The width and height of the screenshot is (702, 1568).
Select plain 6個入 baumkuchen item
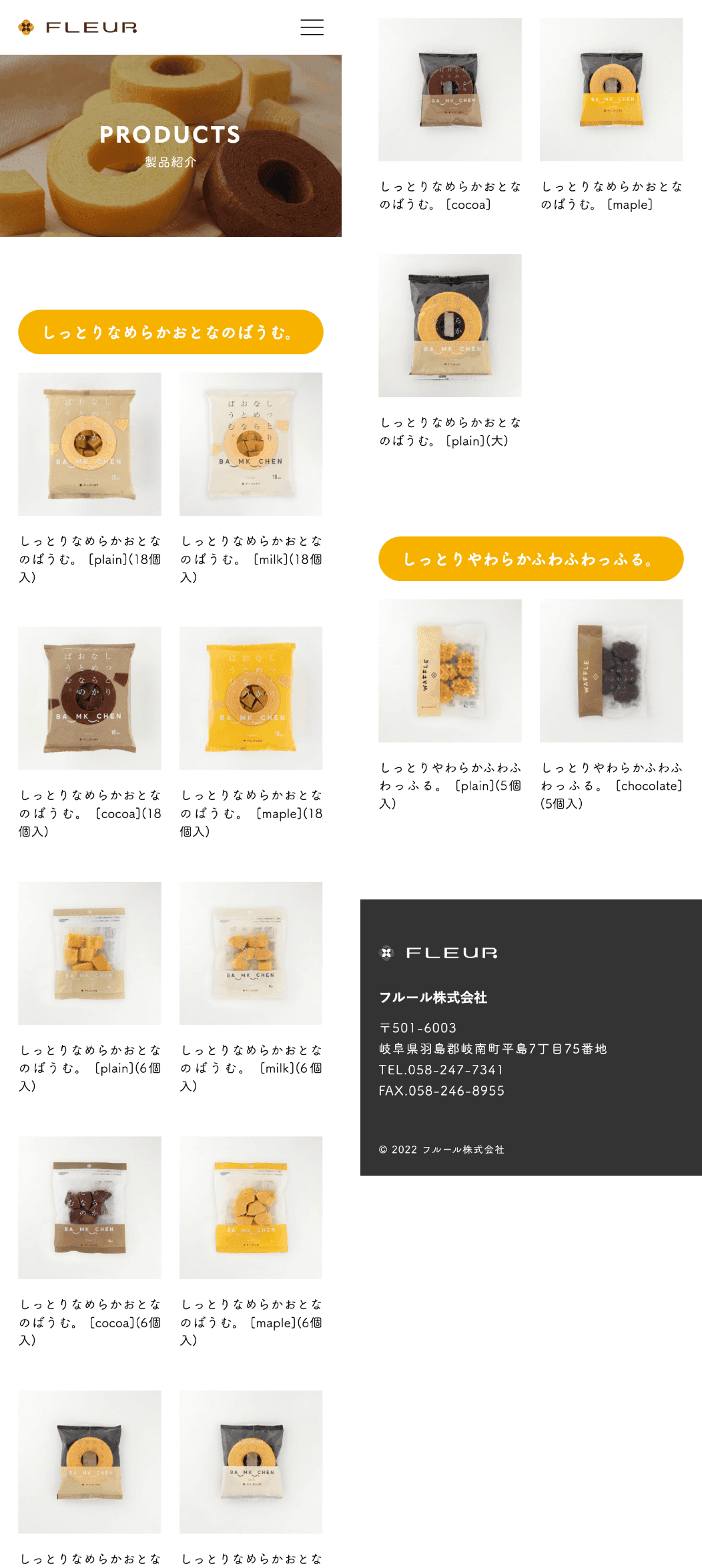(x=89, y=953)
